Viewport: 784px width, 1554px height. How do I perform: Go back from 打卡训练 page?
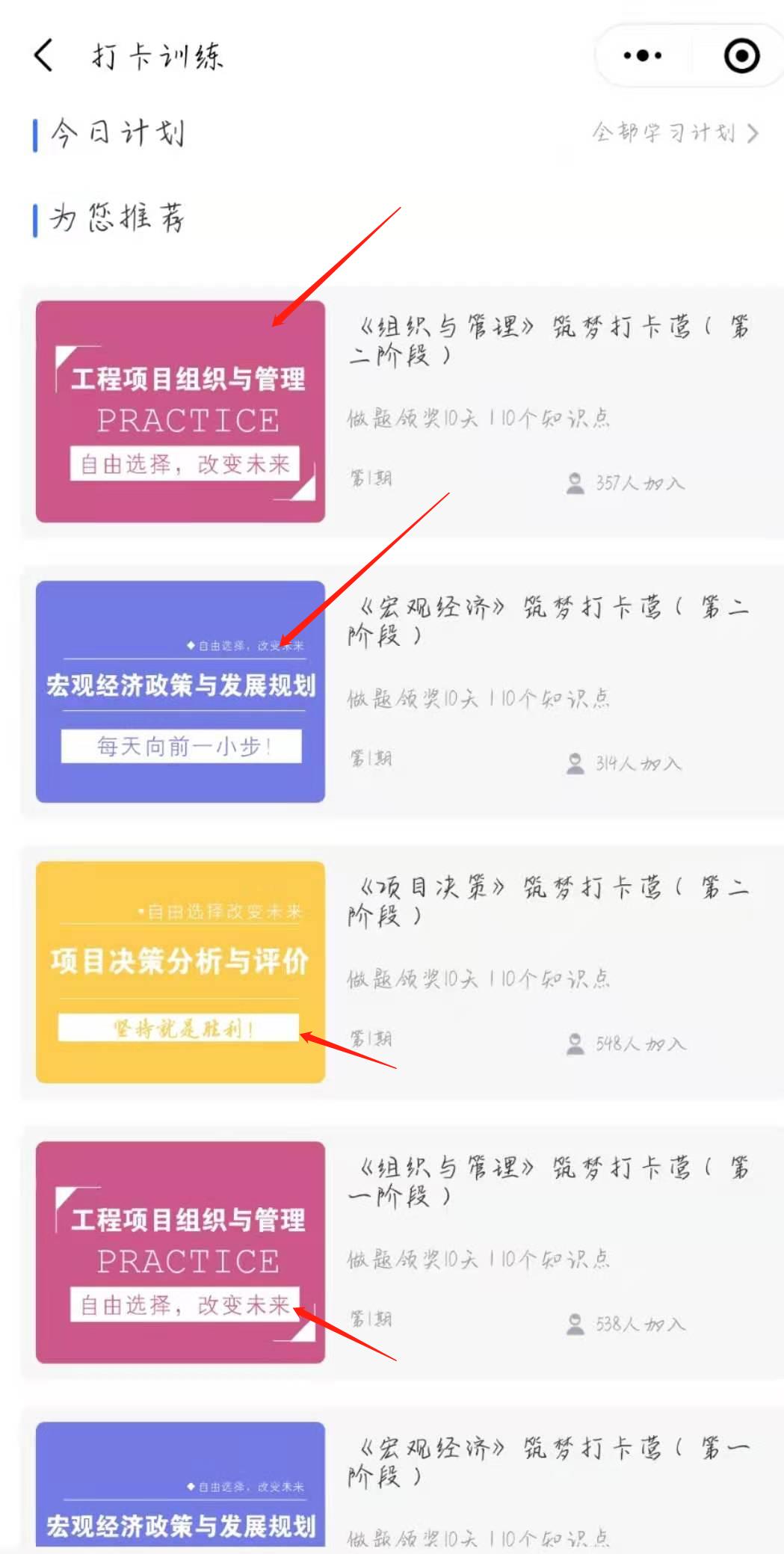click(44, 56)
